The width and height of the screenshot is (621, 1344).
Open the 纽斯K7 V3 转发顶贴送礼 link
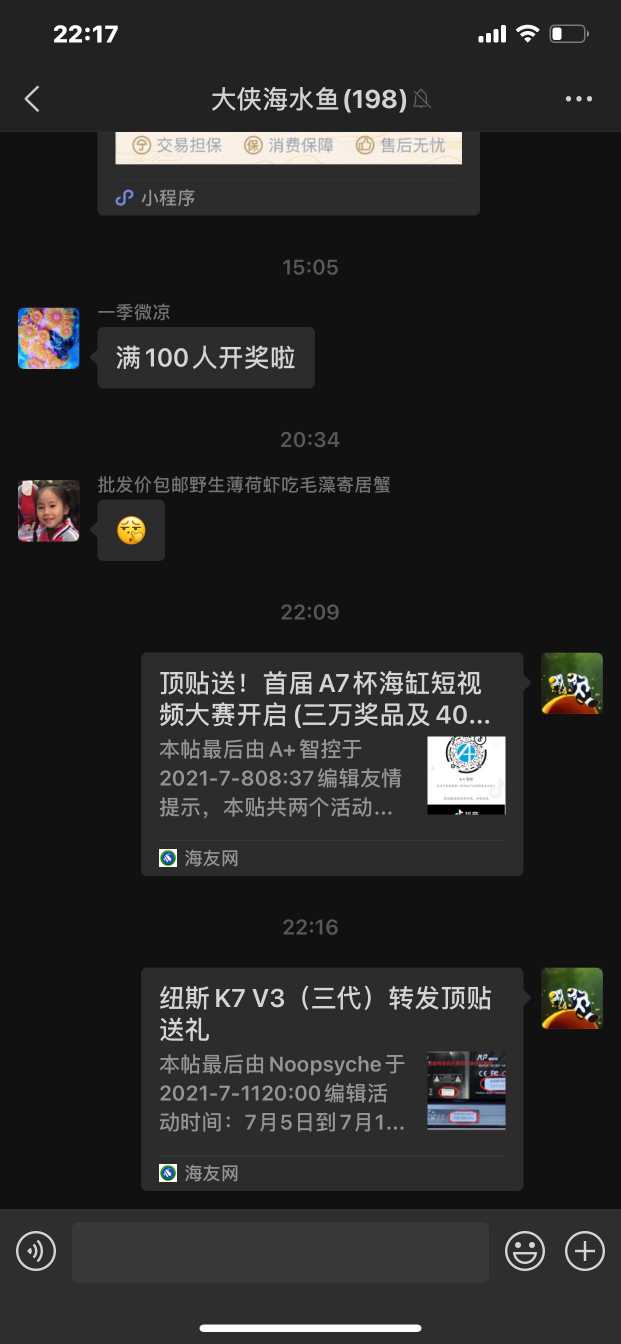(x=331, y=1078)
